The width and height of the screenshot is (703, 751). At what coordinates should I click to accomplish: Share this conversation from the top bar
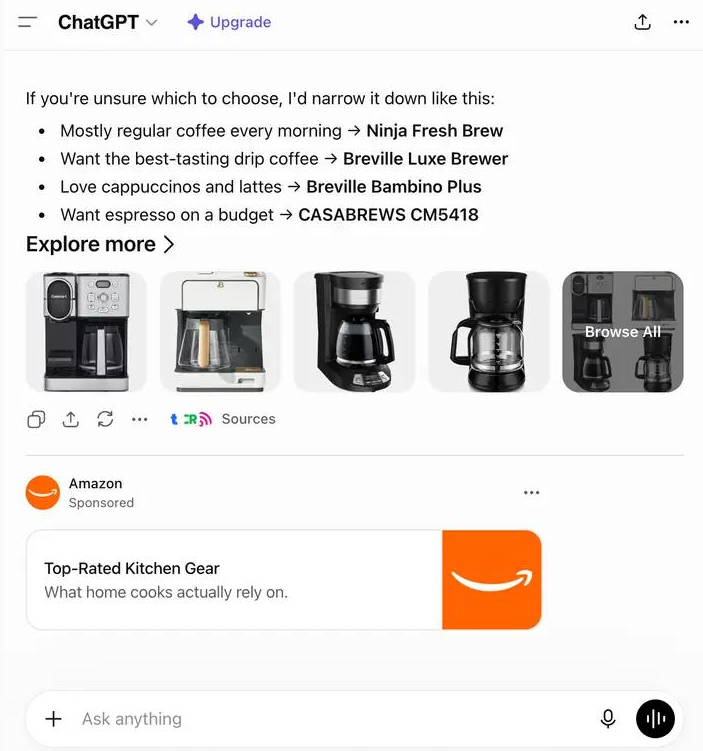pyautogui.click(x=642, y=22)
